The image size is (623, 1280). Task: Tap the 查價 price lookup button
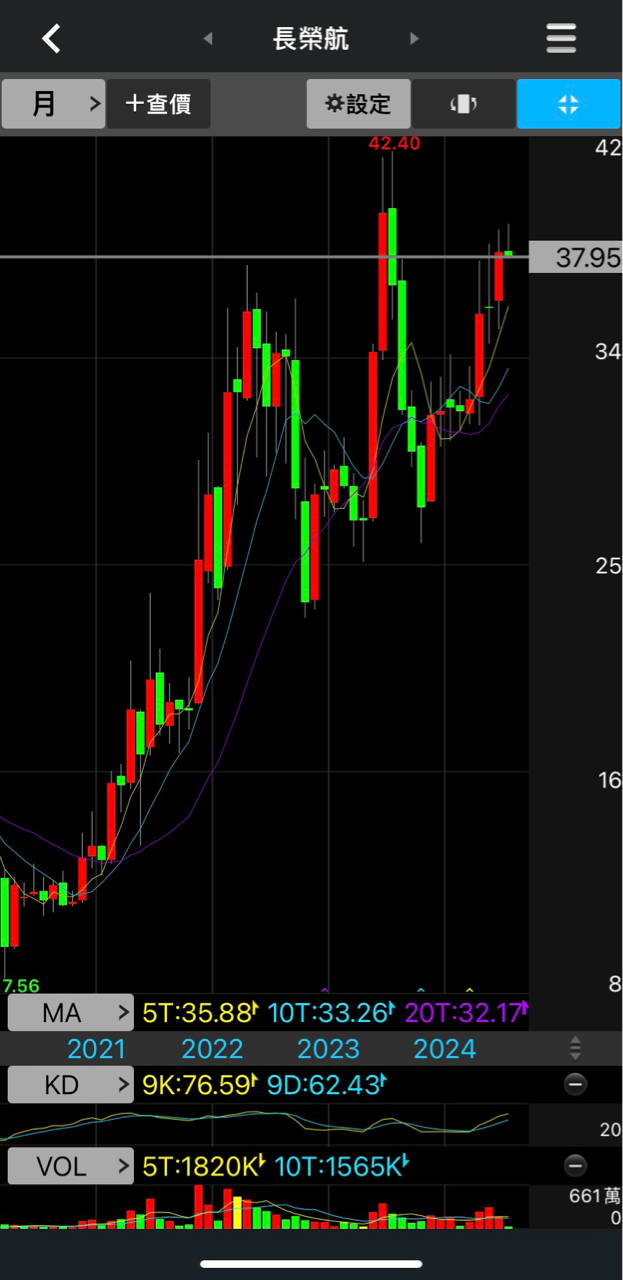pos(159,104)
